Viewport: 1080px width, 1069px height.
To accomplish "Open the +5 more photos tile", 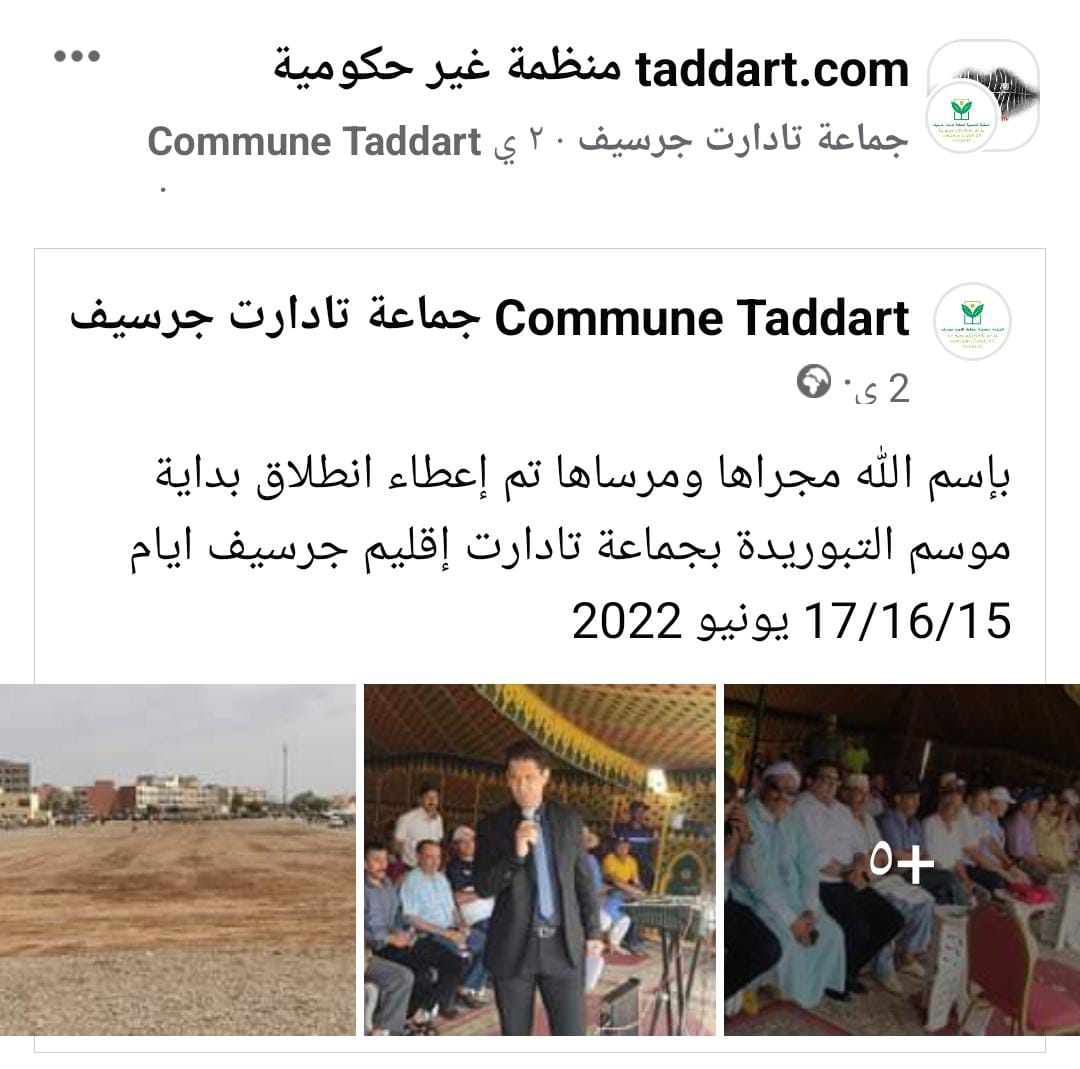I will click(901, 860).
